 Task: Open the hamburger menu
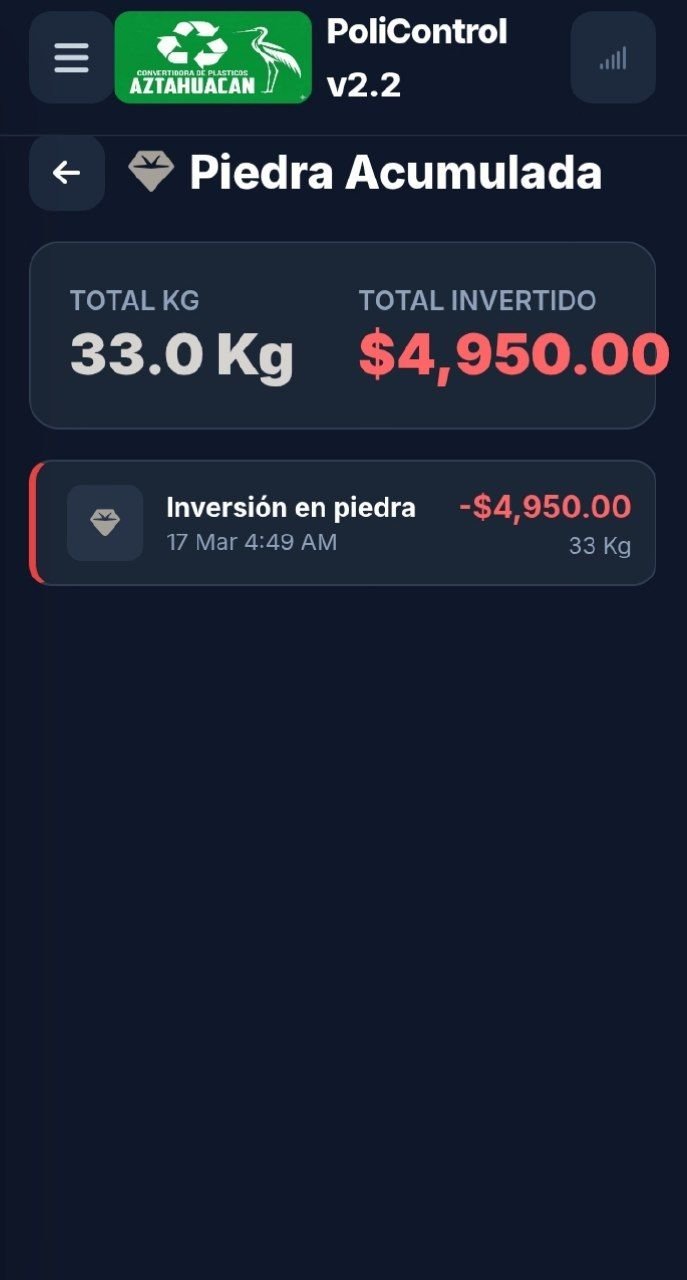[71, 58]
